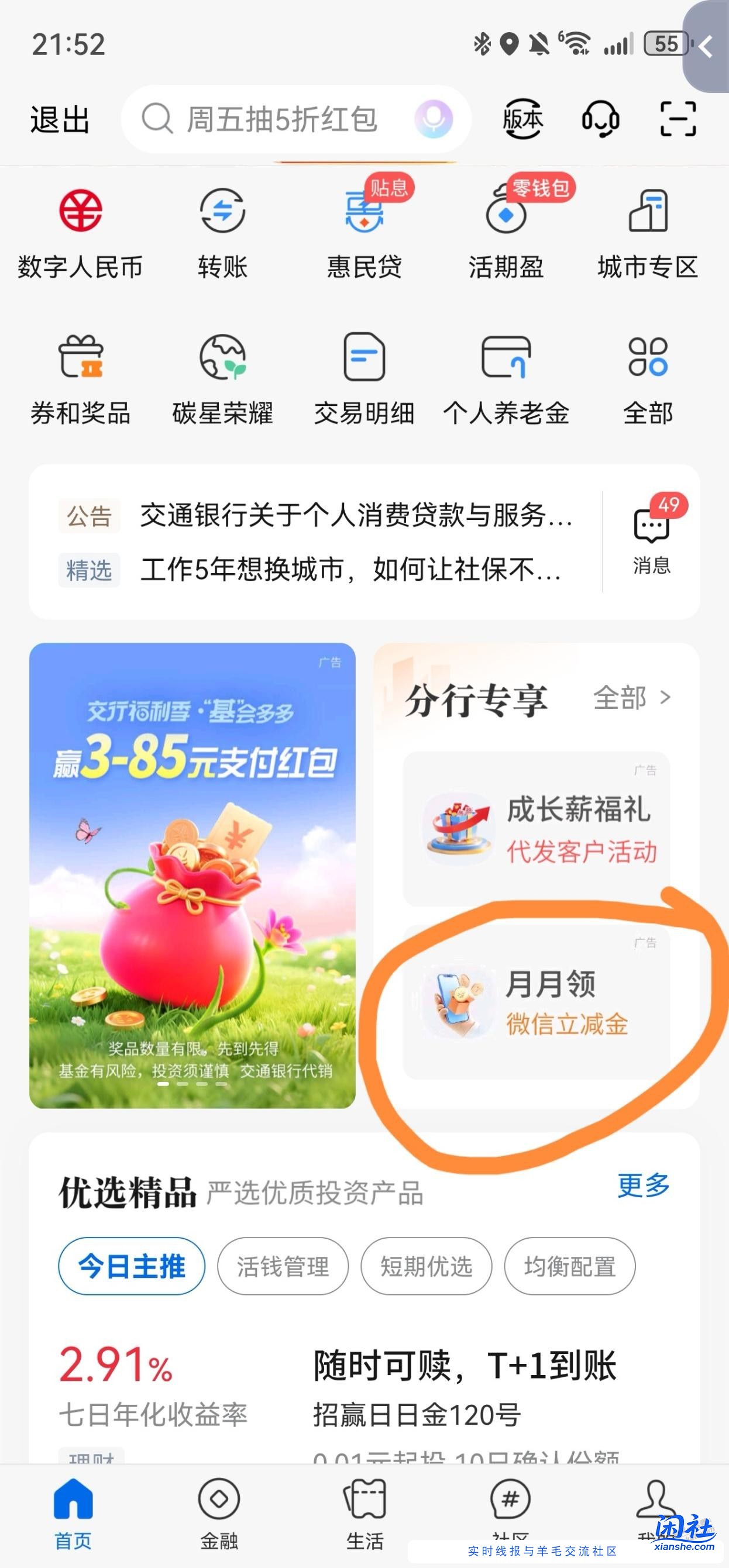Open the 成长薪福礼 card
Viewport: 729px width, 1568px height.
coord(536,829)
